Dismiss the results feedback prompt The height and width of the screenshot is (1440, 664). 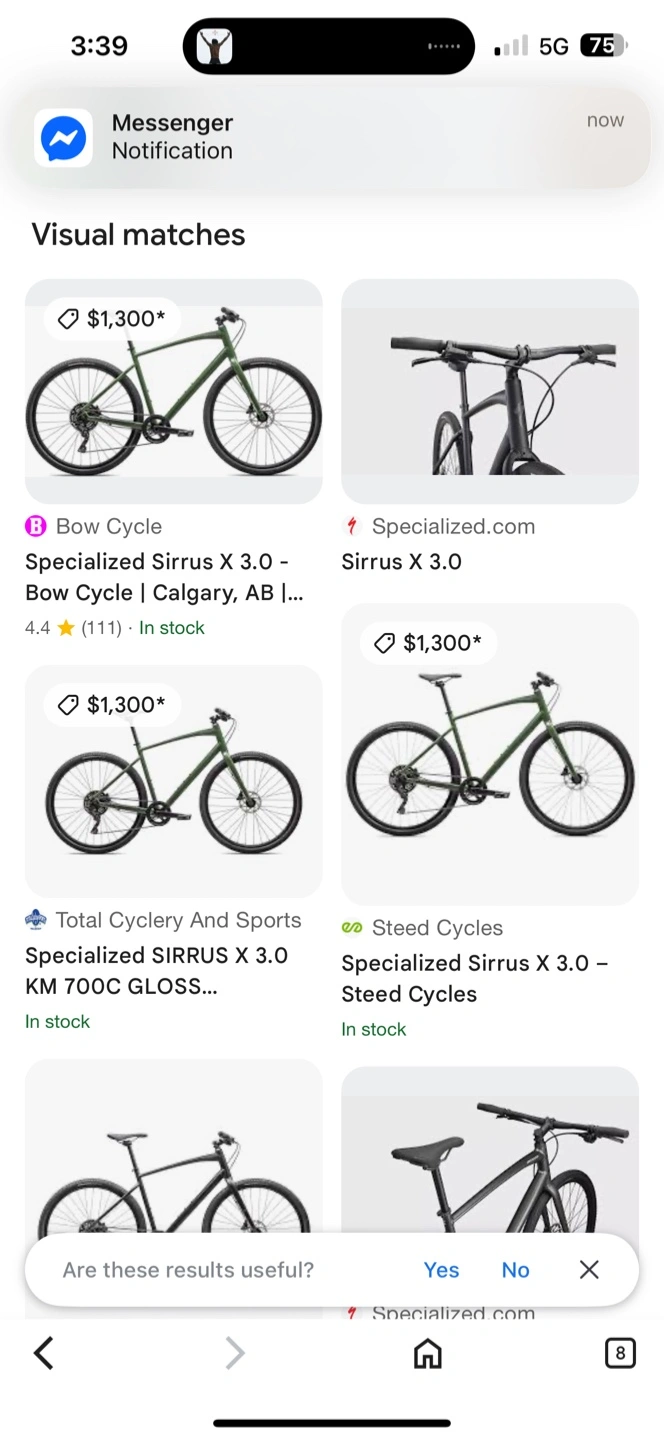589,1270
